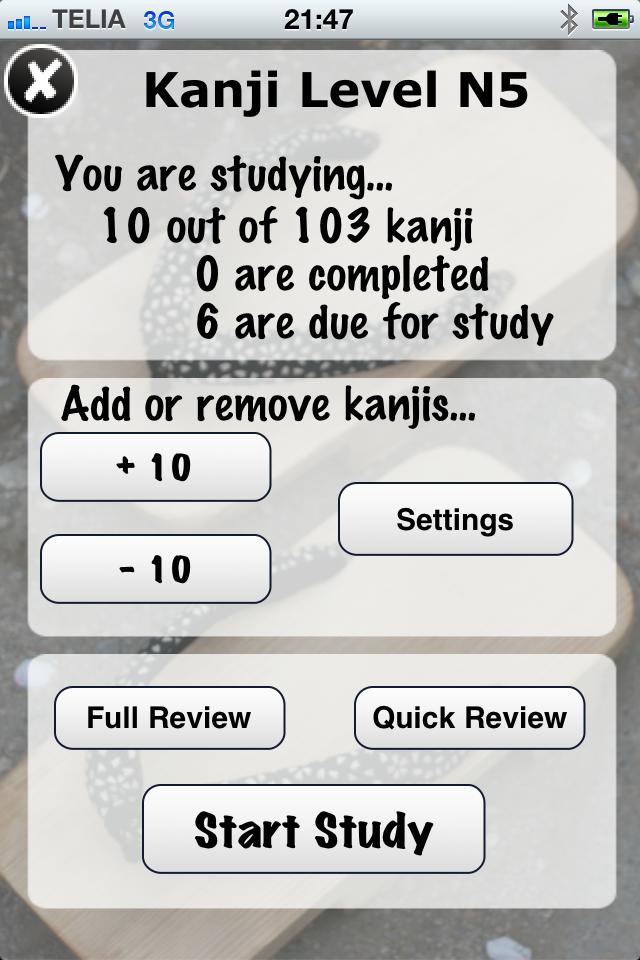Viewport: 640px width, 960px height.
Task: Add 10 kanji with the + 10 button
Action: pos(155,467)
